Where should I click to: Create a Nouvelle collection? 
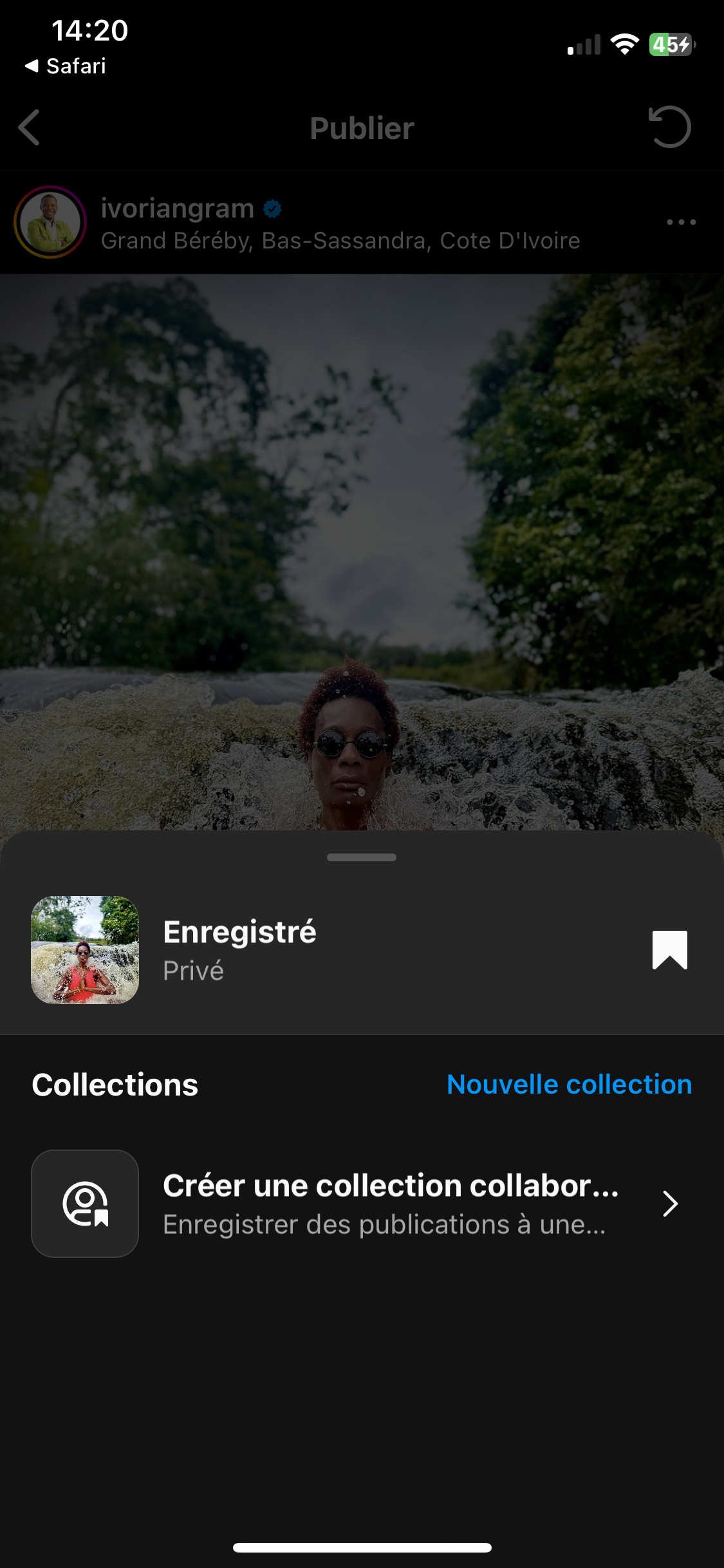tap(569, 1085)
